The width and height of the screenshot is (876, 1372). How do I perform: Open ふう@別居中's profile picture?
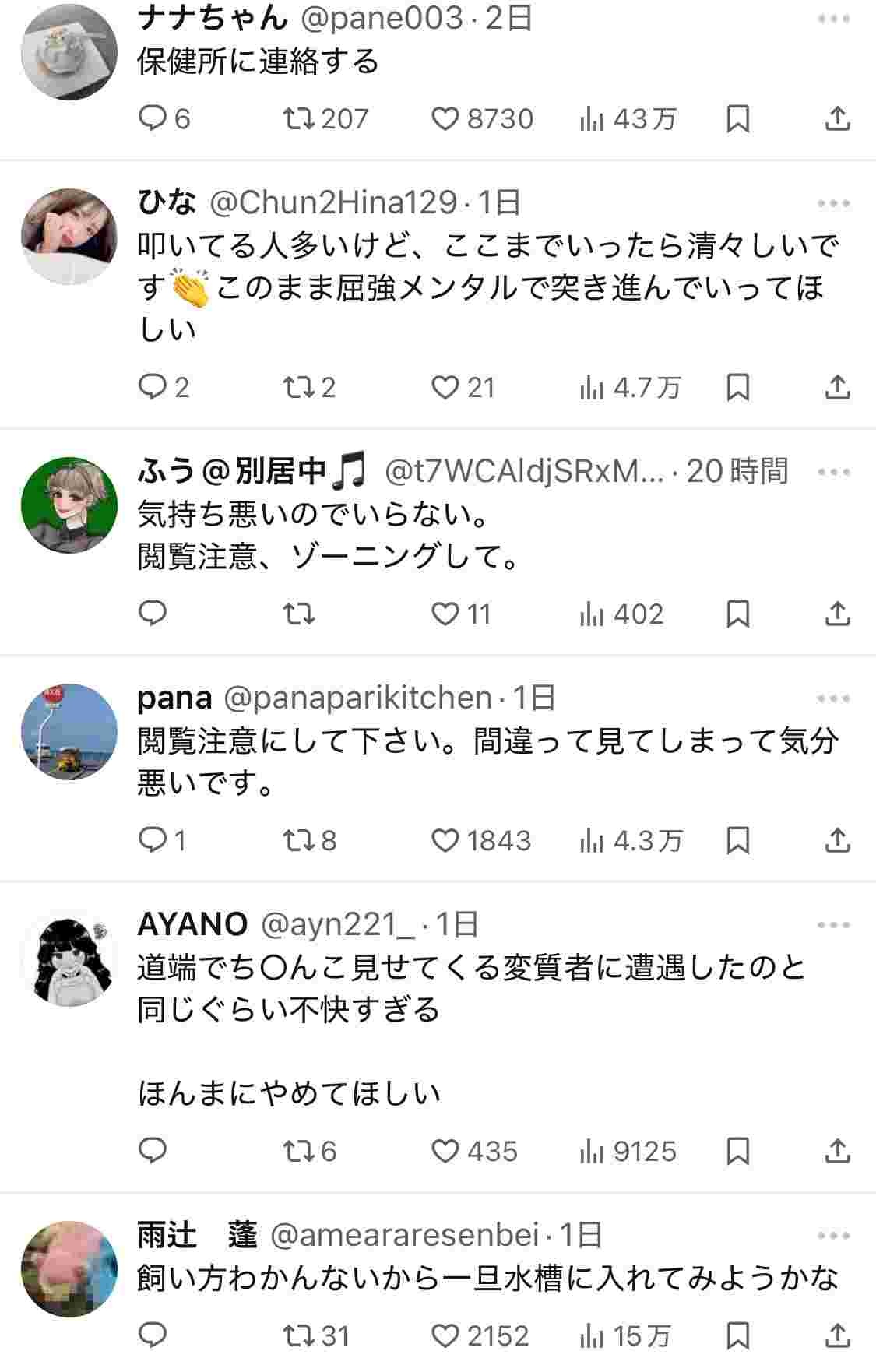69,505
